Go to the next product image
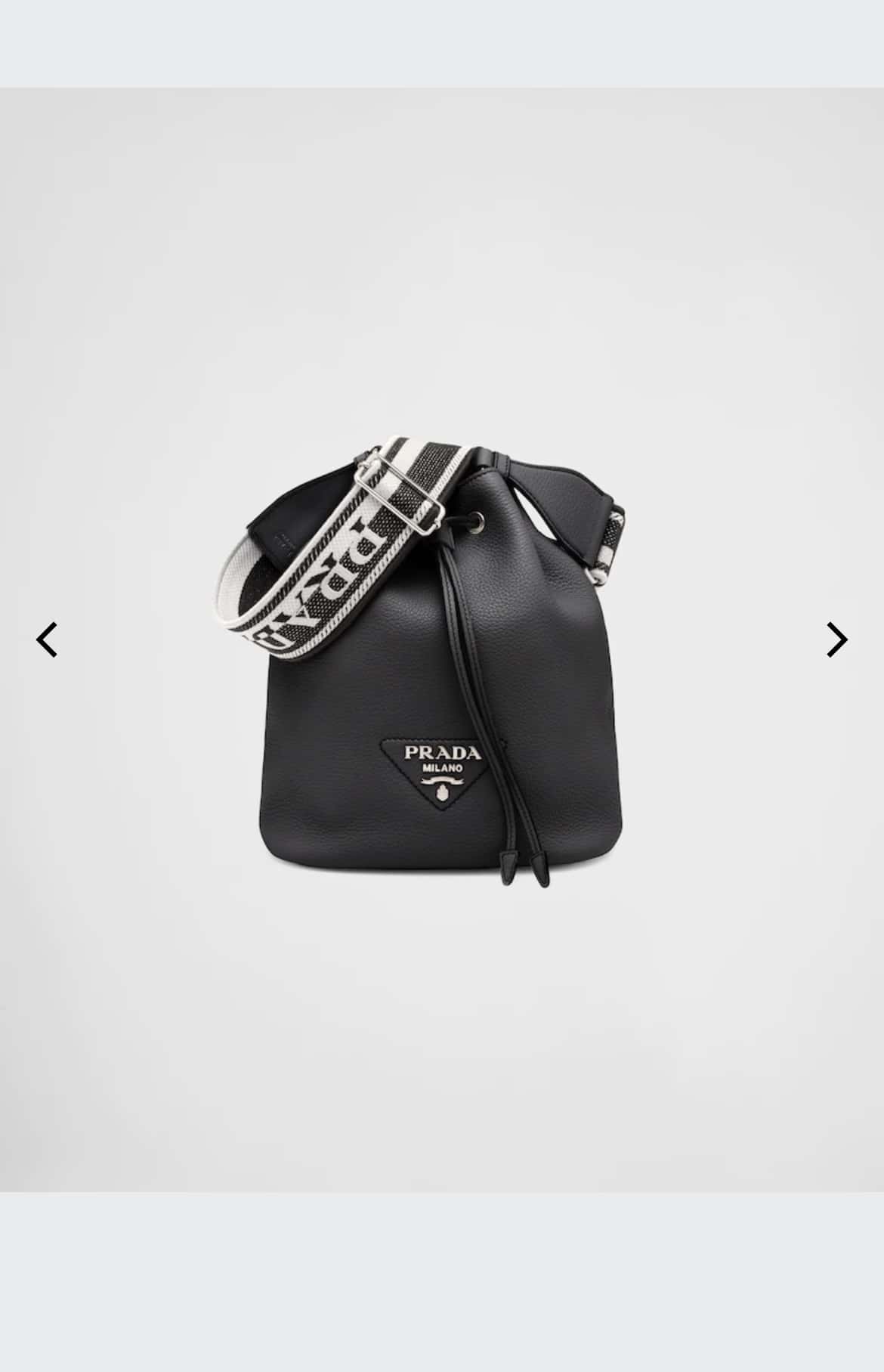This screenshot has width=884, height=1372. coord(836,640)
